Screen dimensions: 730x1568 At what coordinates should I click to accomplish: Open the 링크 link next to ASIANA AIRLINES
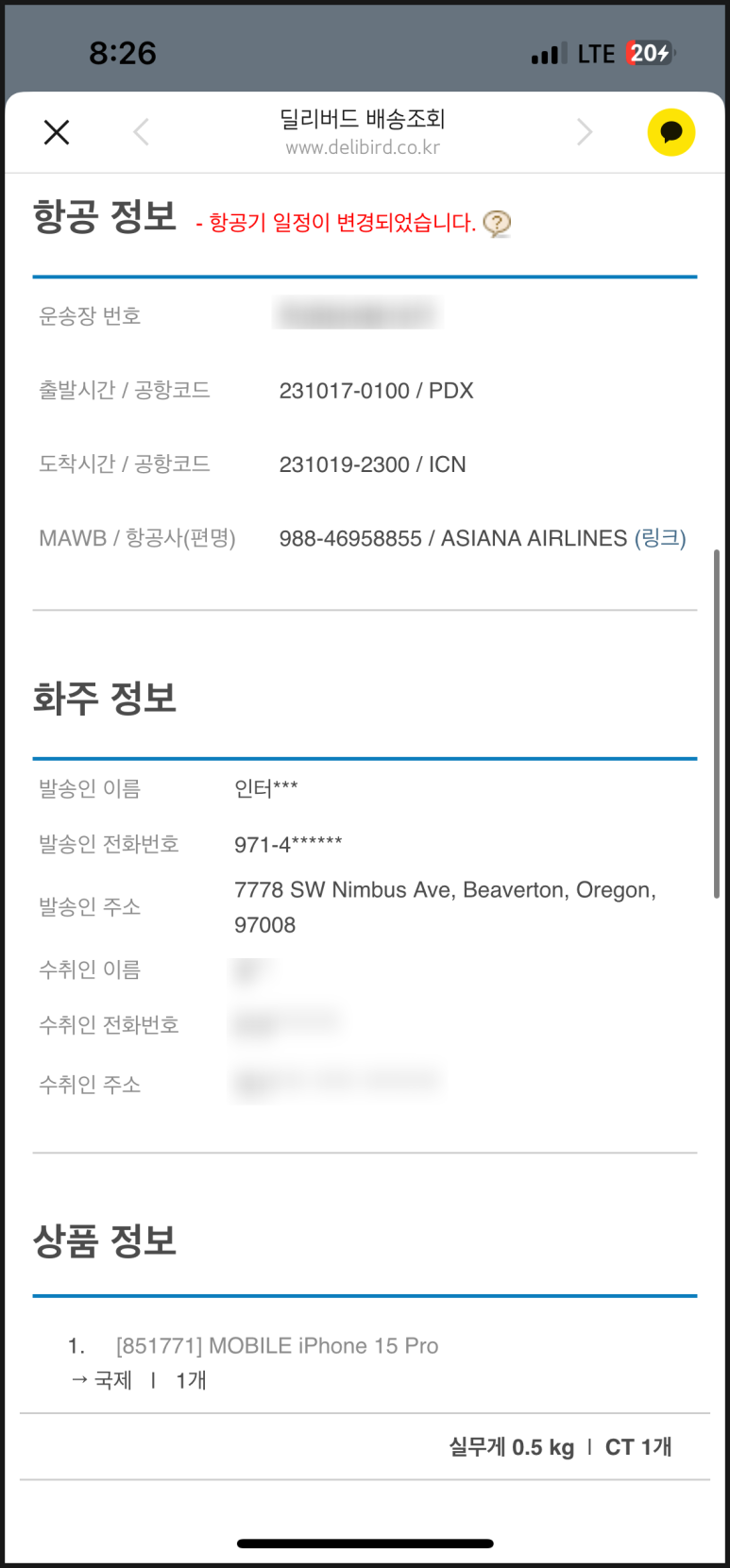pos(660,538)
